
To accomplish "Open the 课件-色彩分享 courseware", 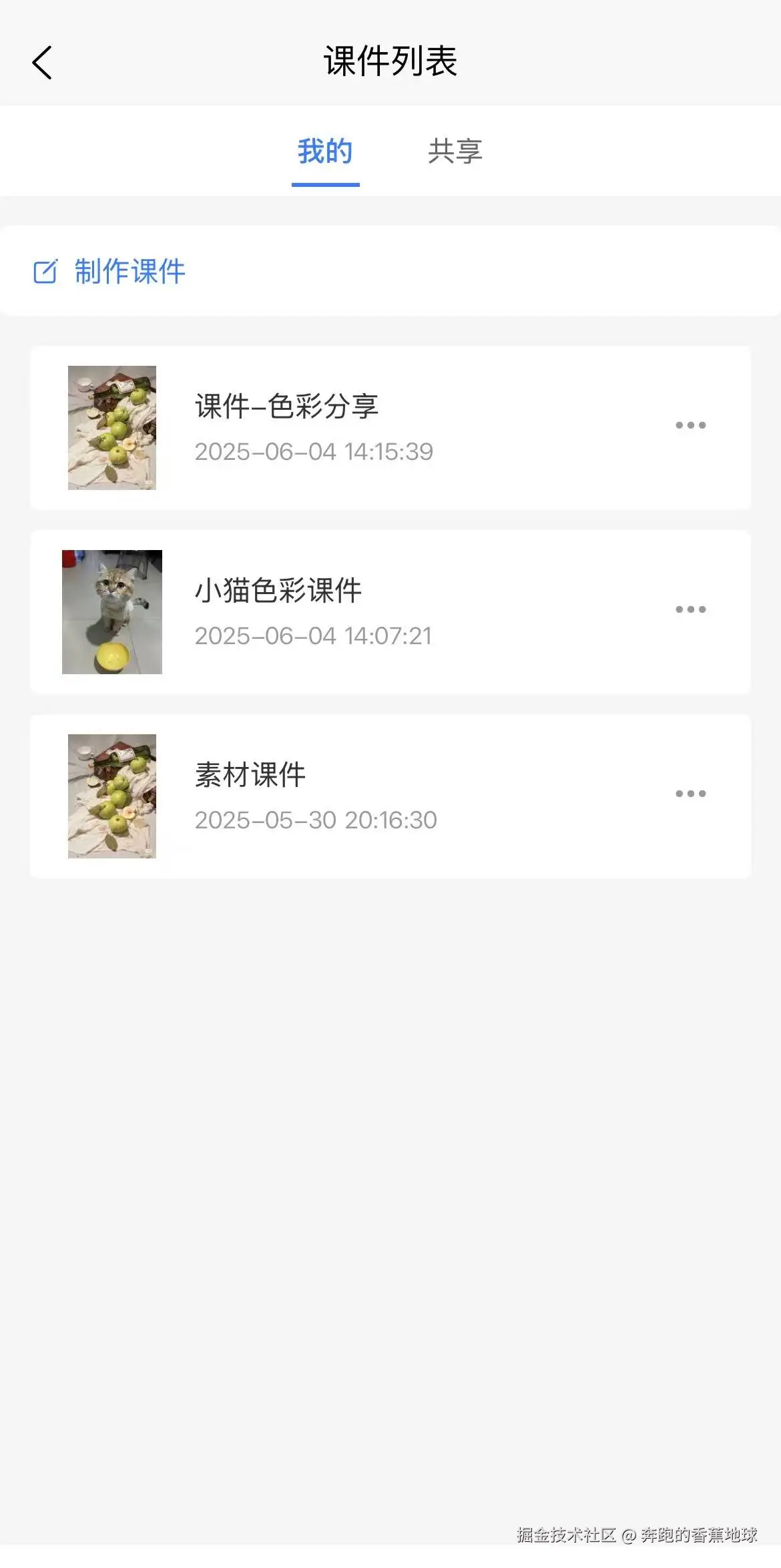I will pos(287,407).
